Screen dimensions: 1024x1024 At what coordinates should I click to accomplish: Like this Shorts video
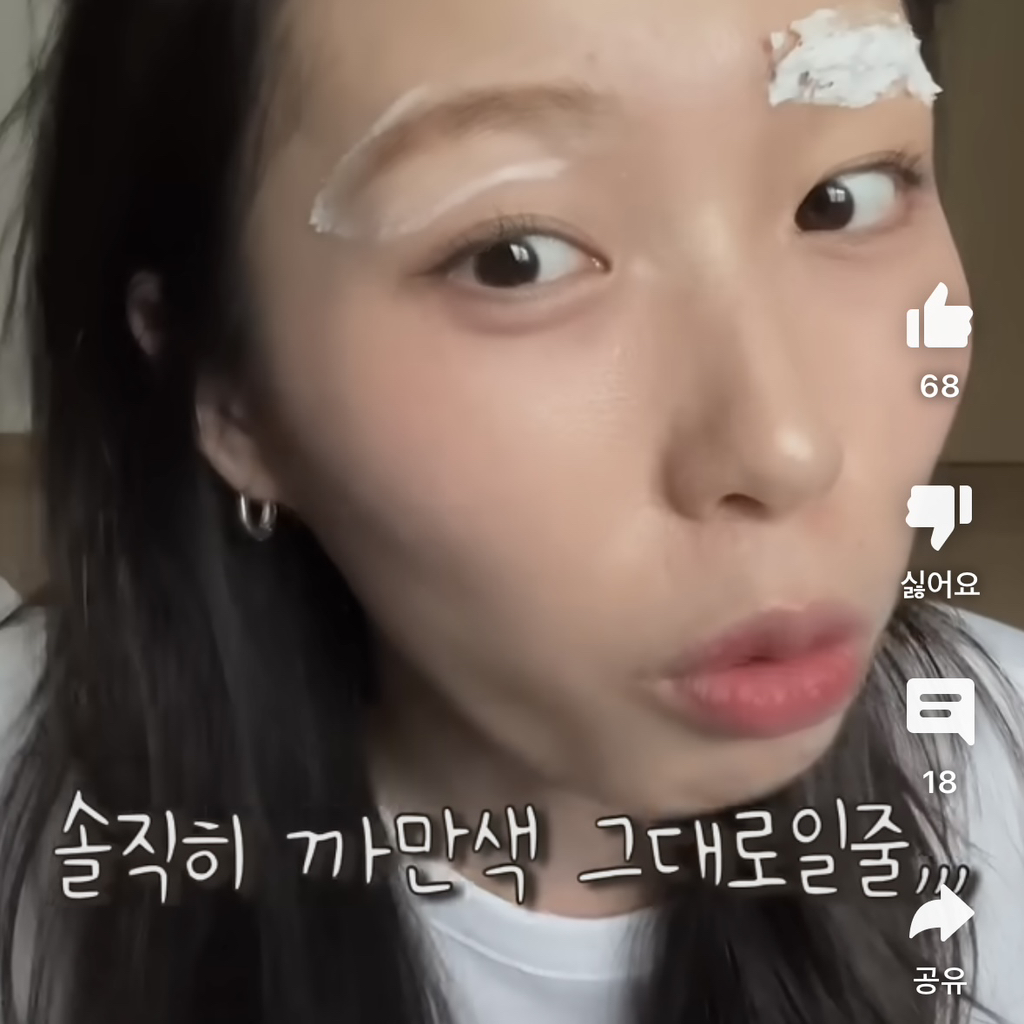click(x=938, y=318)
